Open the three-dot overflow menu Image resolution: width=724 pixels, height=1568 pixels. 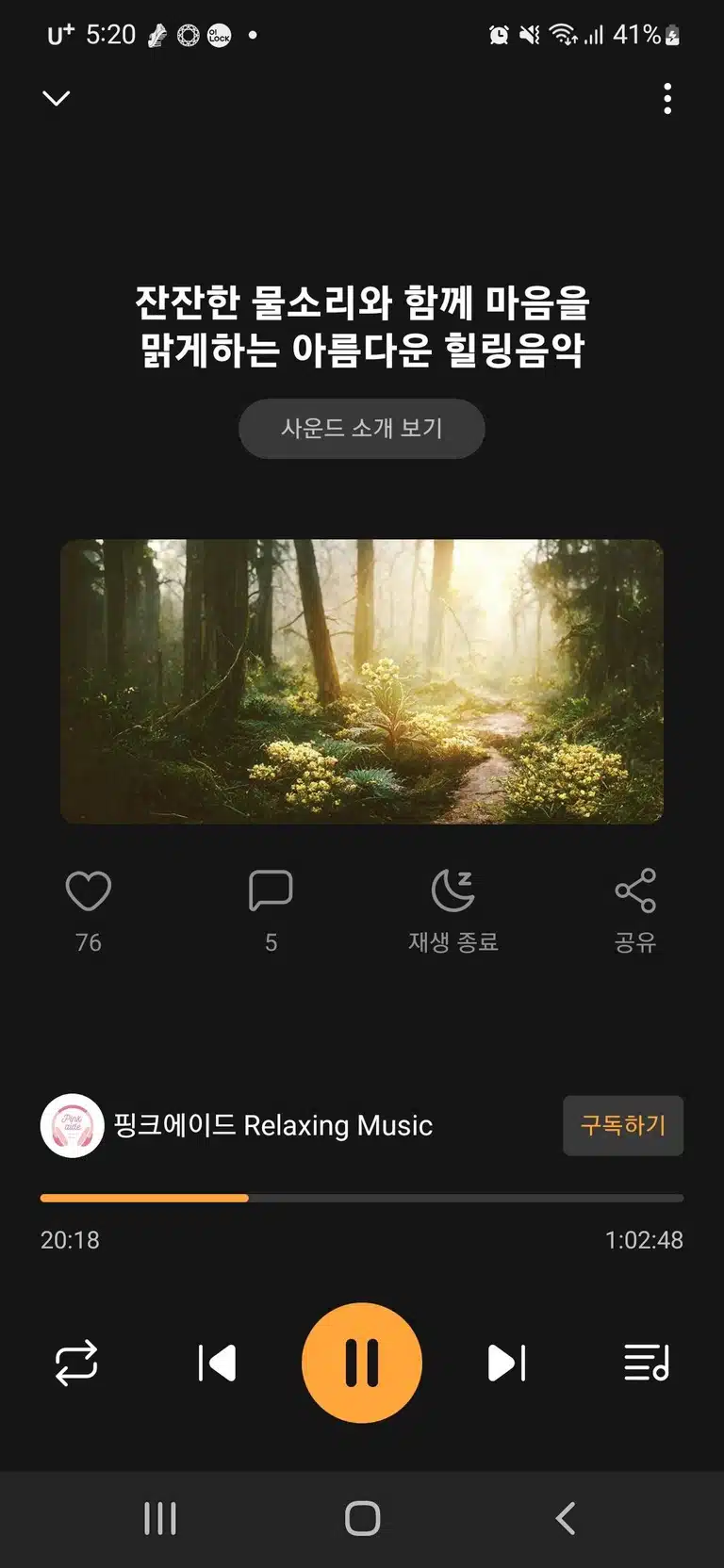pyautogui.click(x=667, y=98)
